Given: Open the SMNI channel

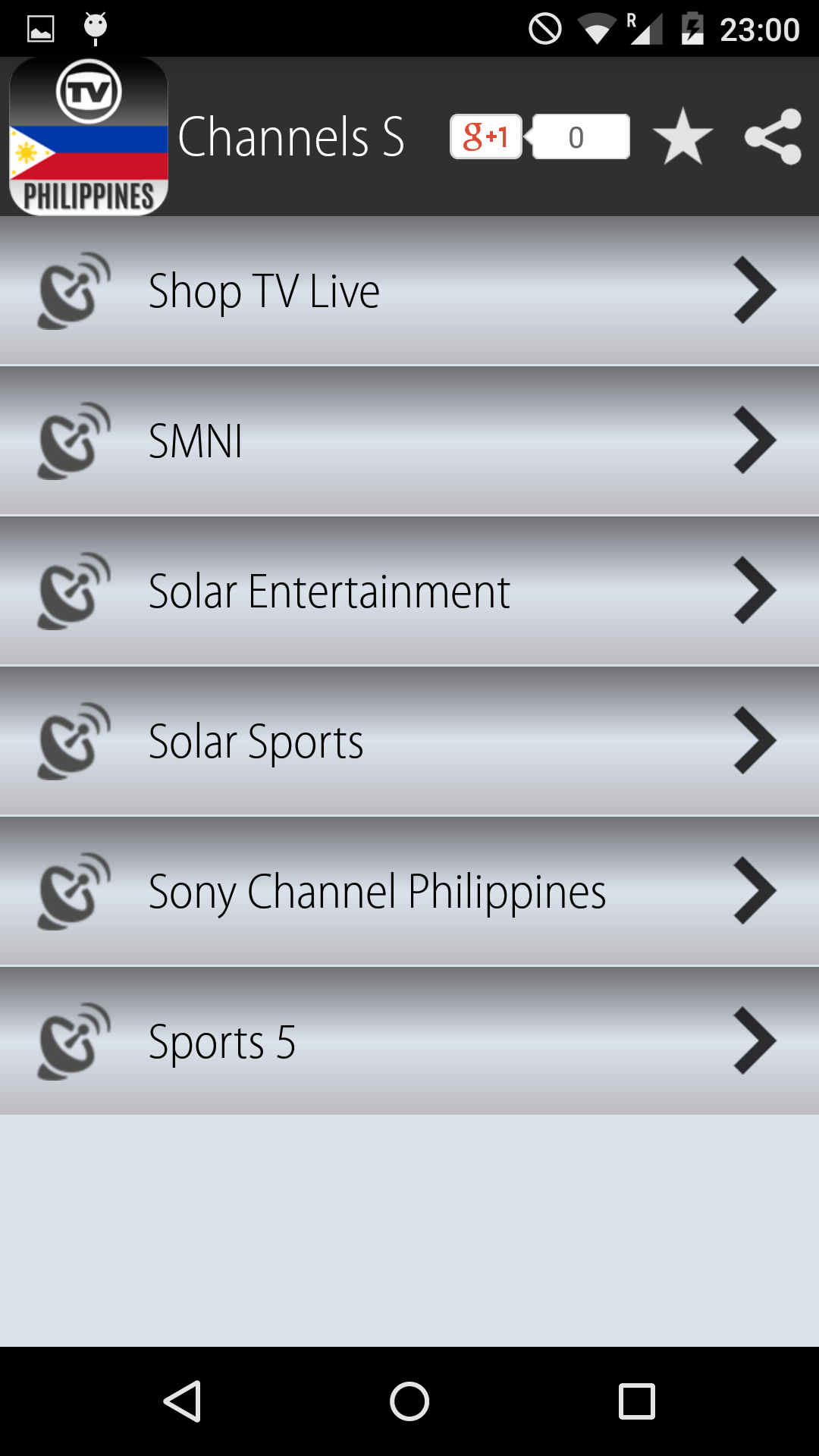Looking at the screenshot, I should pyautogui.click(x=409, y=441).
